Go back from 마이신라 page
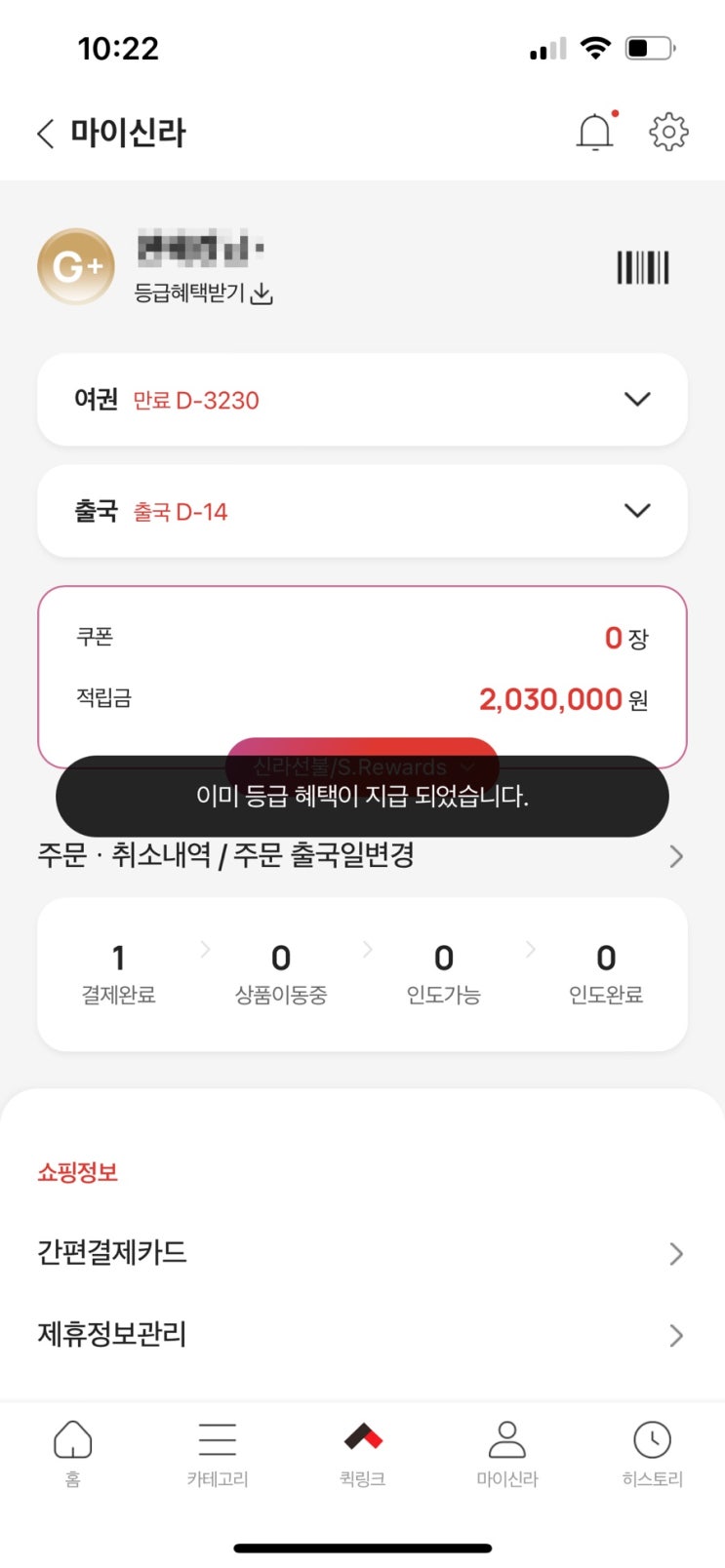 [x=46, y=134]
